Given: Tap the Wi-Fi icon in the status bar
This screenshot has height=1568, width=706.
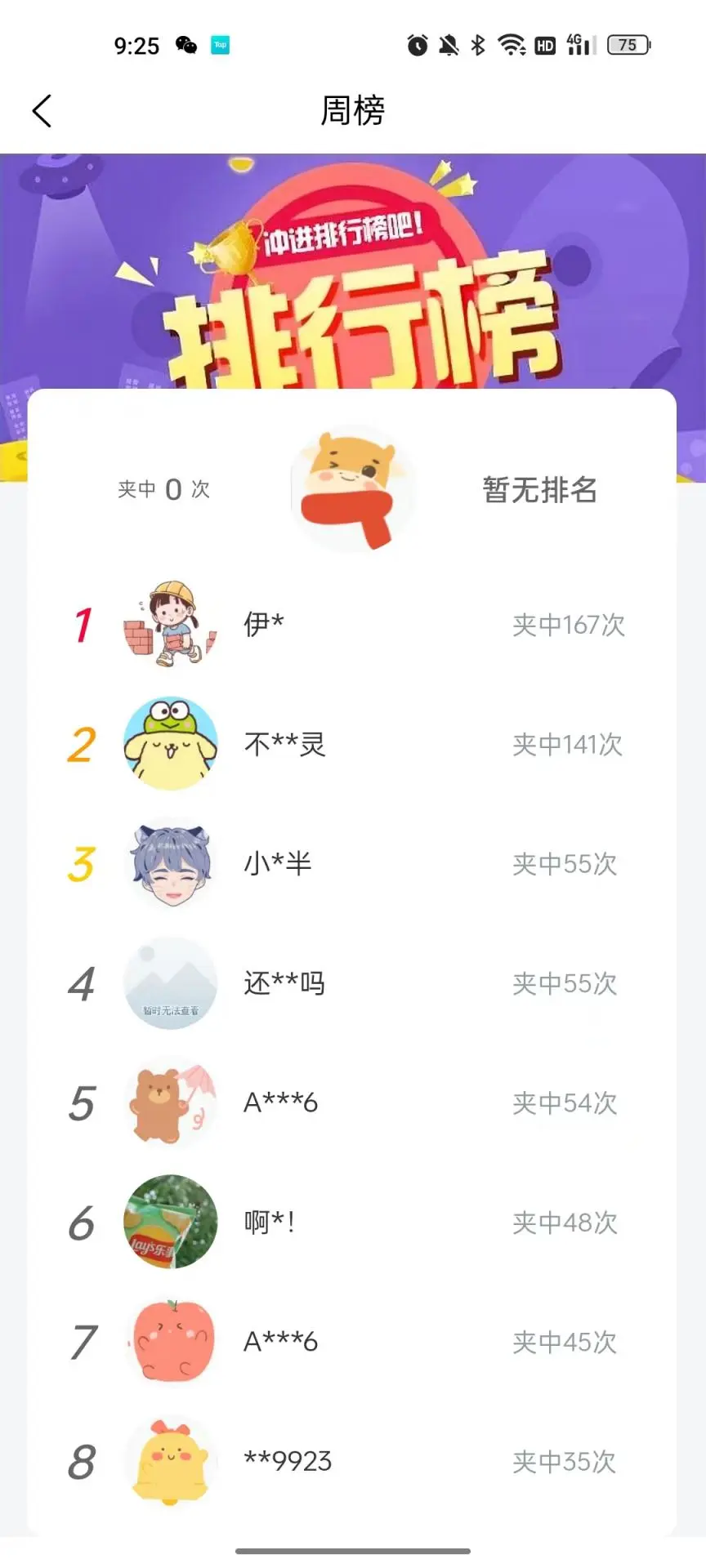Looking at the screenshot, I should pyautogui.click(x=512, y=46).
